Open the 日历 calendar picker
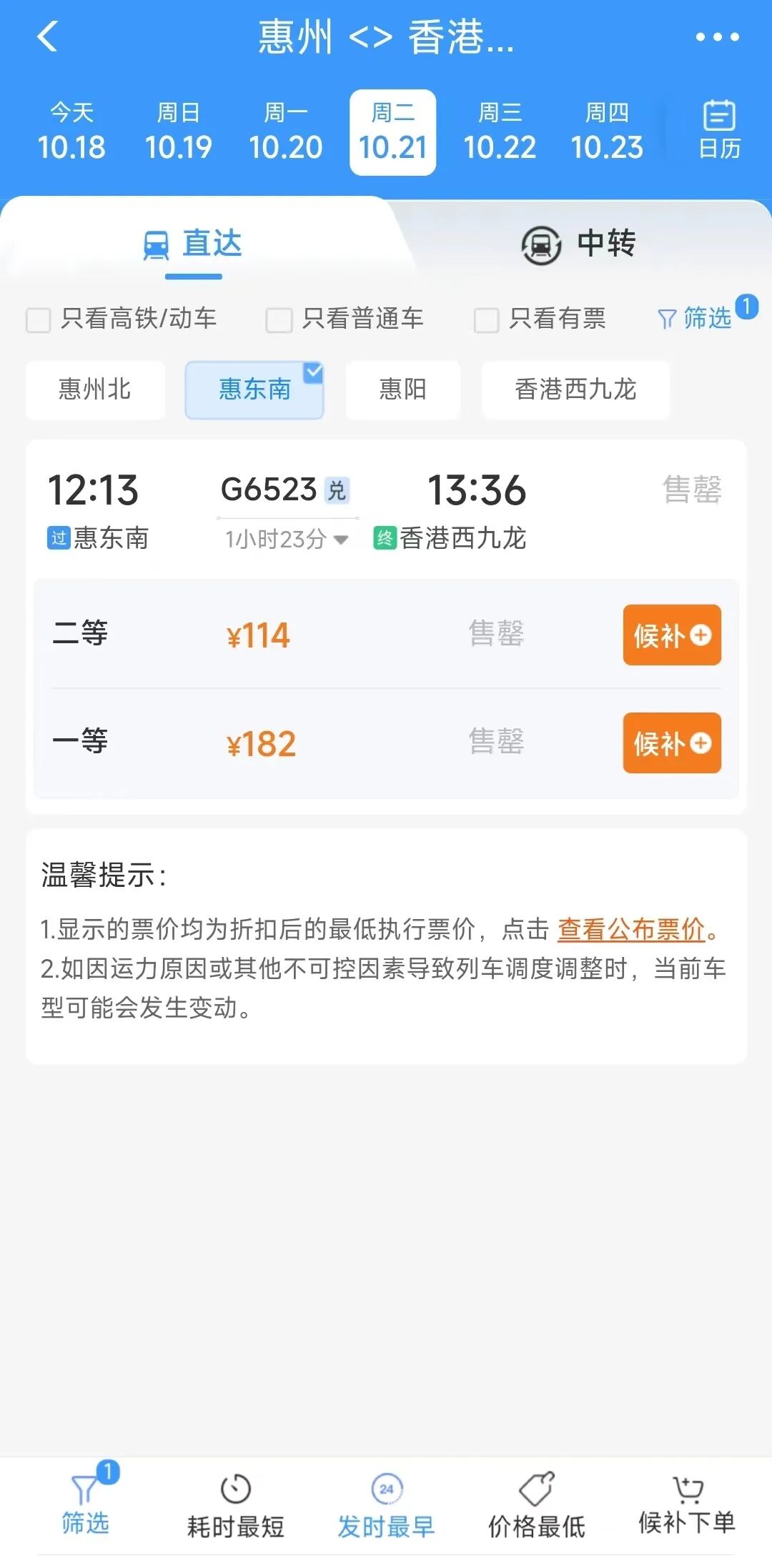772x1568 pixels. coord(719,130)
